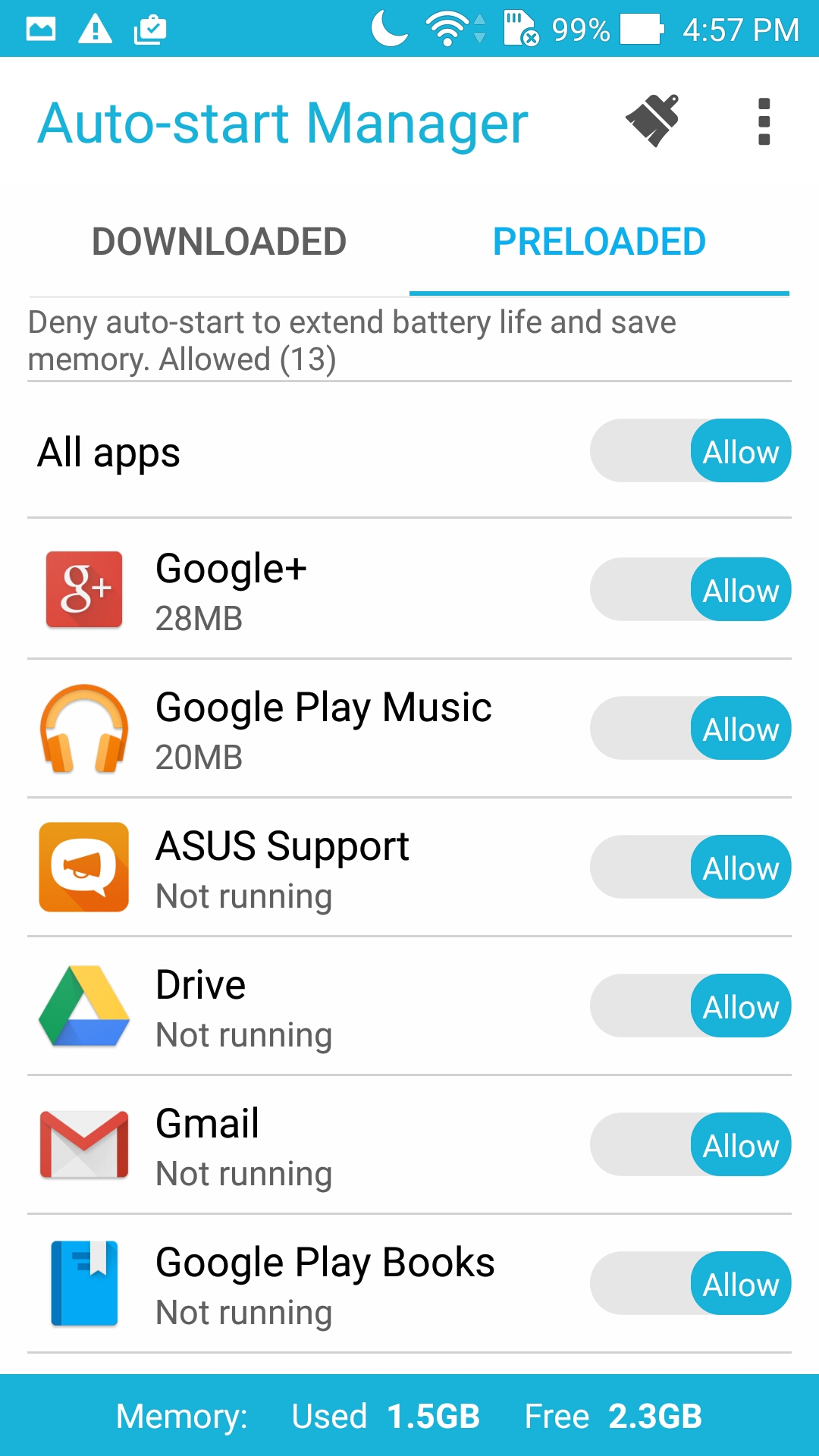Viewport: 819px width, 1456px height.
Task: Toggle Google Play Books auto-start
Action: coord(690,1284)
